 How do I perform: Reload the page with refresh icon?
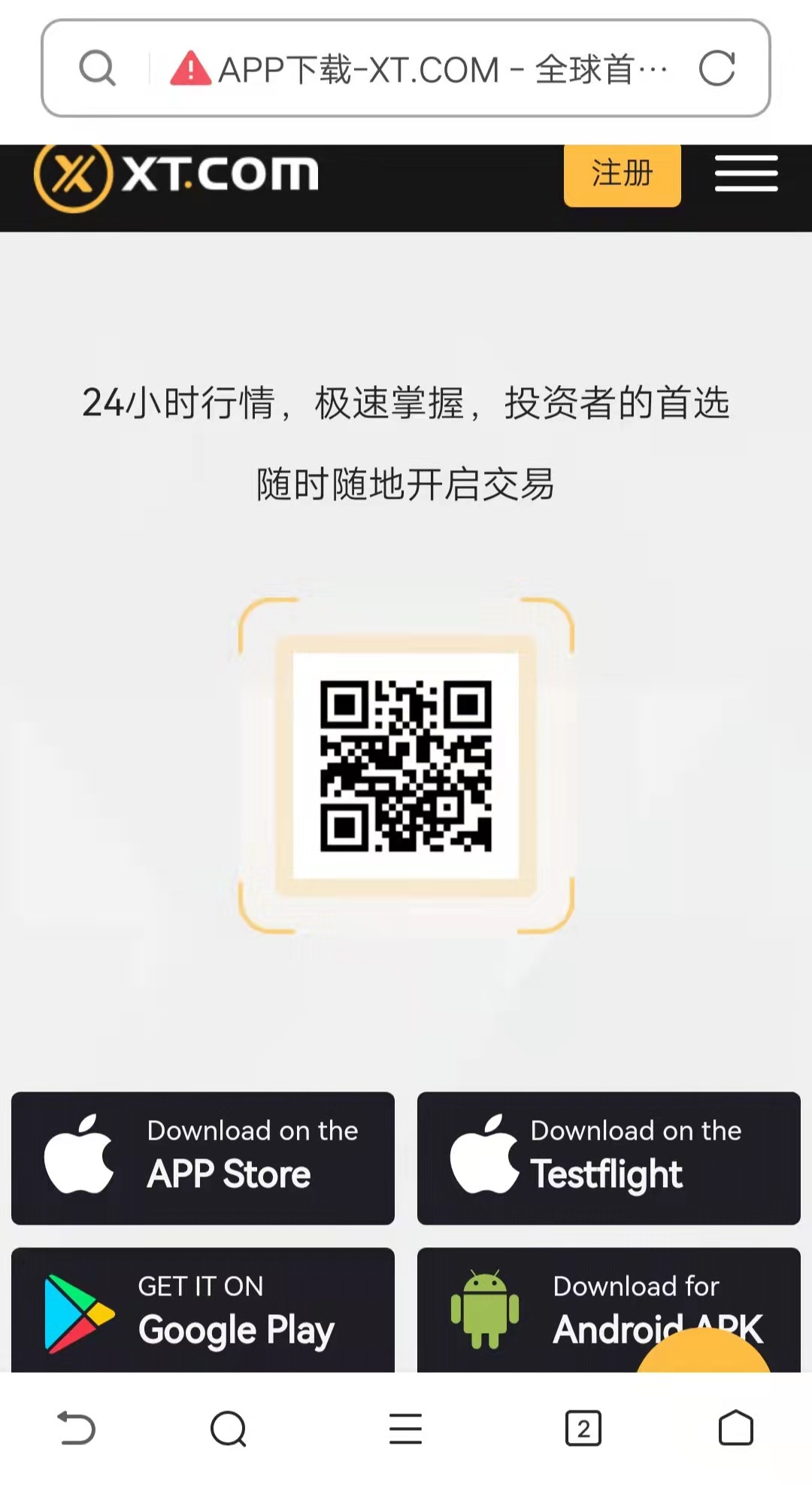click(716, 69)
